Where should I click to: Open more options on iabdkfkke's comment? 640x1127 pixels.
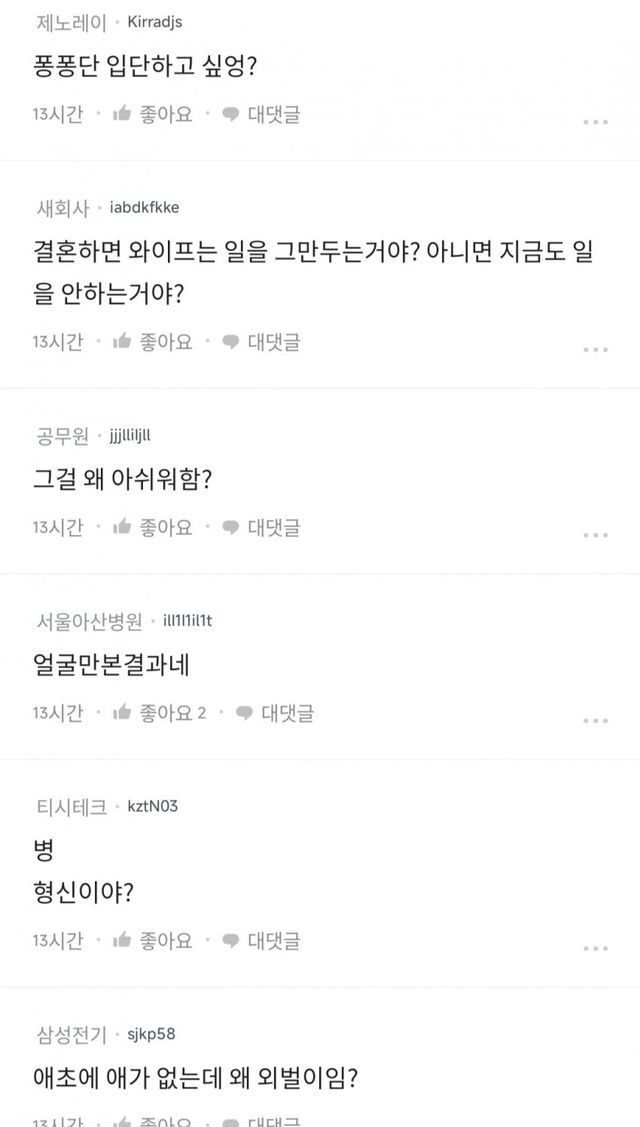(x=595, y=350)
